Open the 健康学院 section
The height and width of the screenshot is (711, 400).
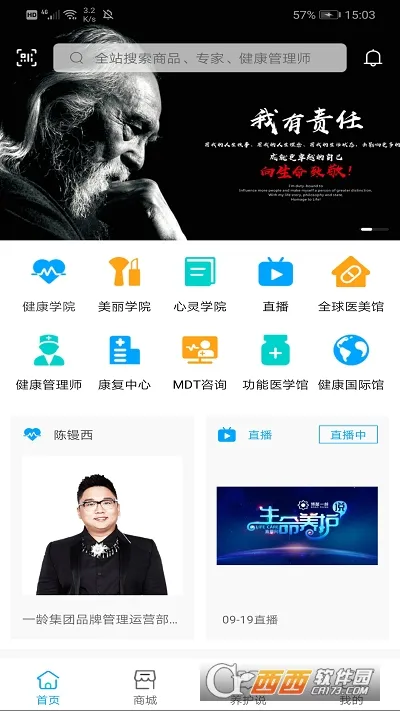[49, 284]
